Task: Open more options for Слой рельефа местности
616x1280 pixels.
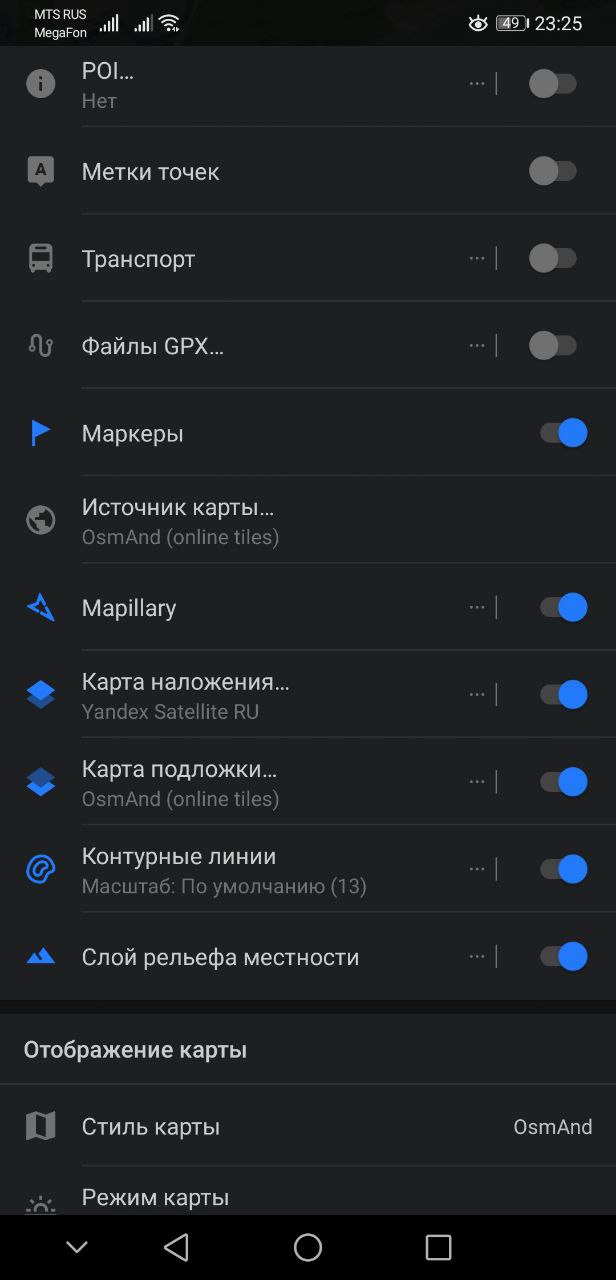Action: (x=477, y=956)
